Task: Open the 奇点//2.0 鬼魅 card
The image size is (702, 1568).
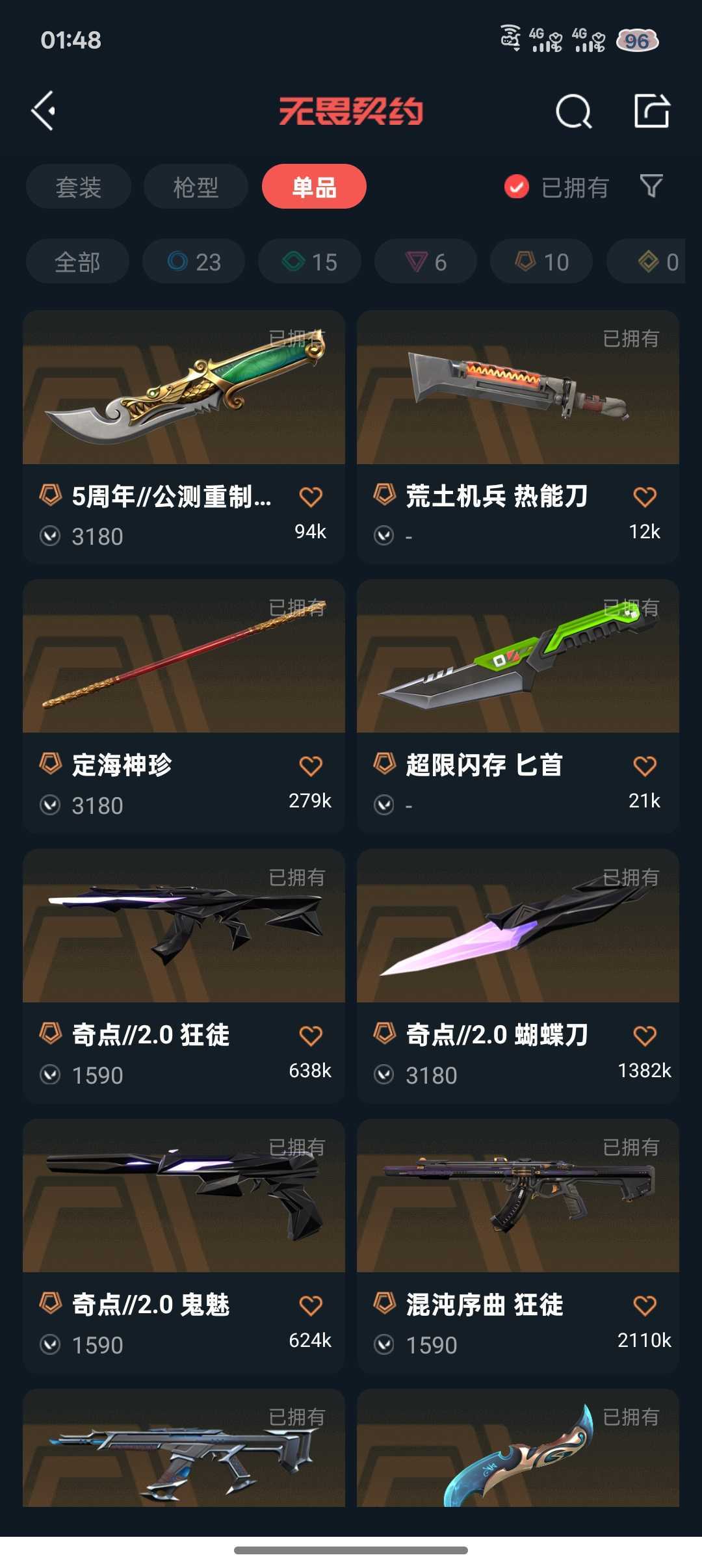Action: point(183,1196)
